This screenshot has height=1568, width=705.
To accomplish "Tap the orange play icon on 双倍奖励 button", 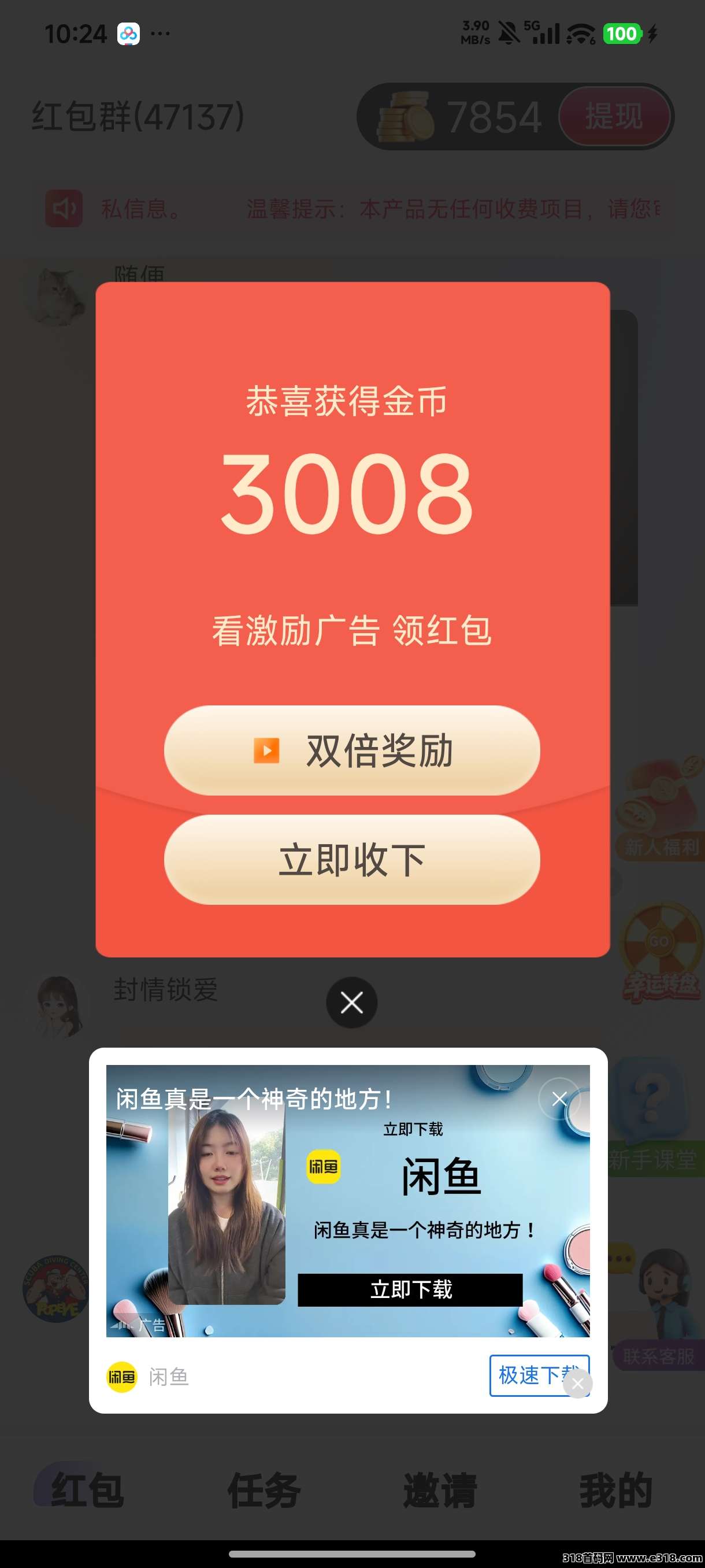I will coord(266,750).
